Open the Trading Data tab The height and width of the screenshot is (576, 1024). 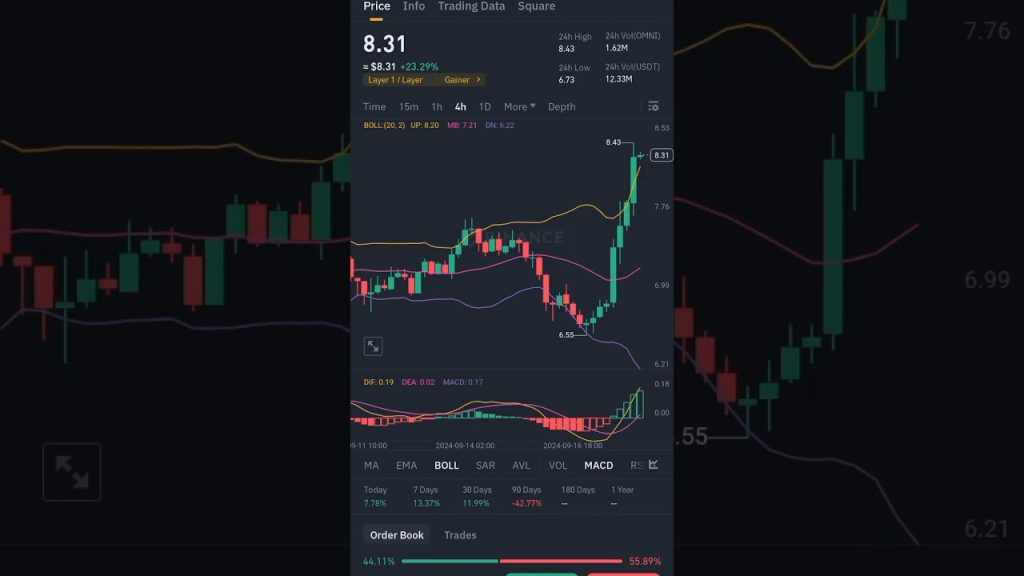(x=471, y=6)
